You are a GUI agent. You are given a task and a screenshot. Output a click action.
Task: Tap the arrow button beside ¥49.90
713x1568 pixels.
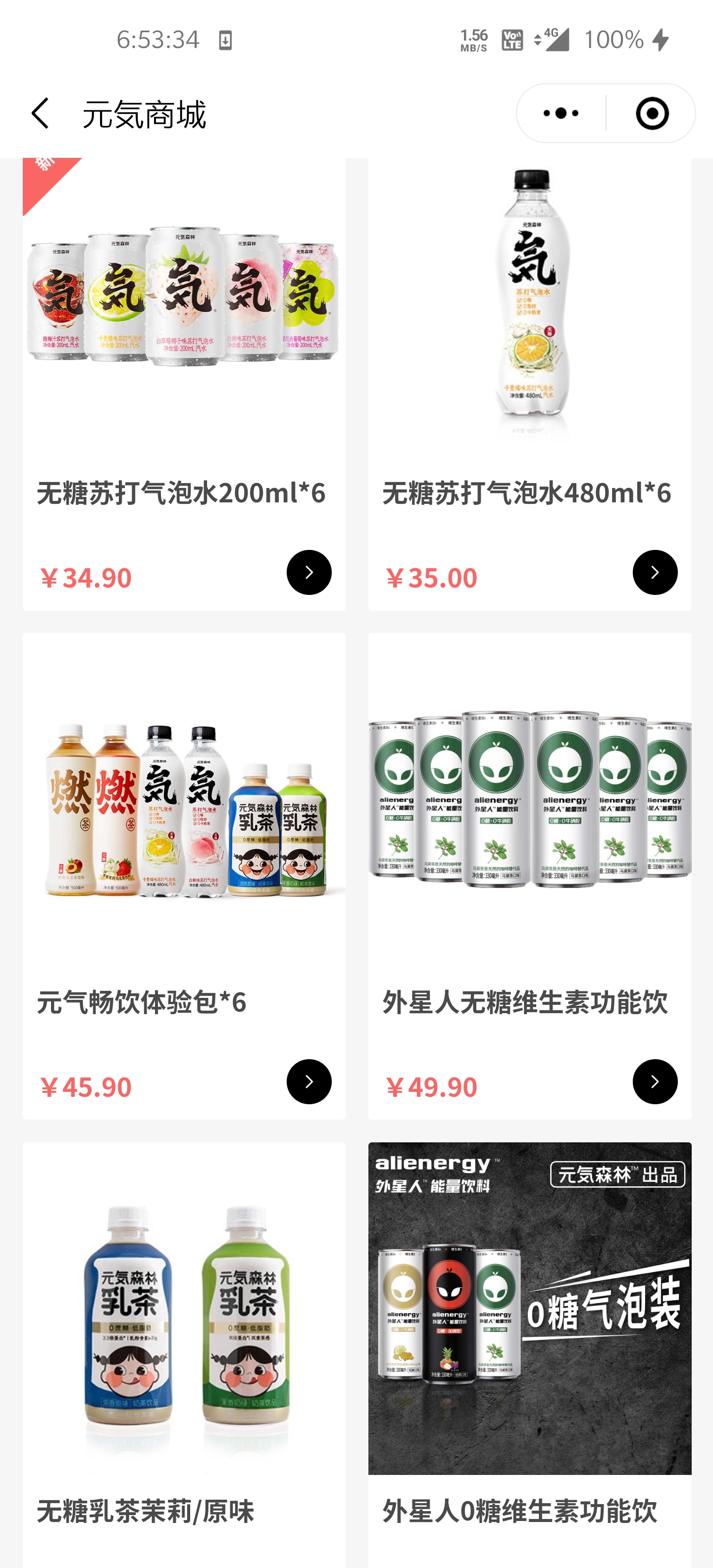coord(655,1081)
